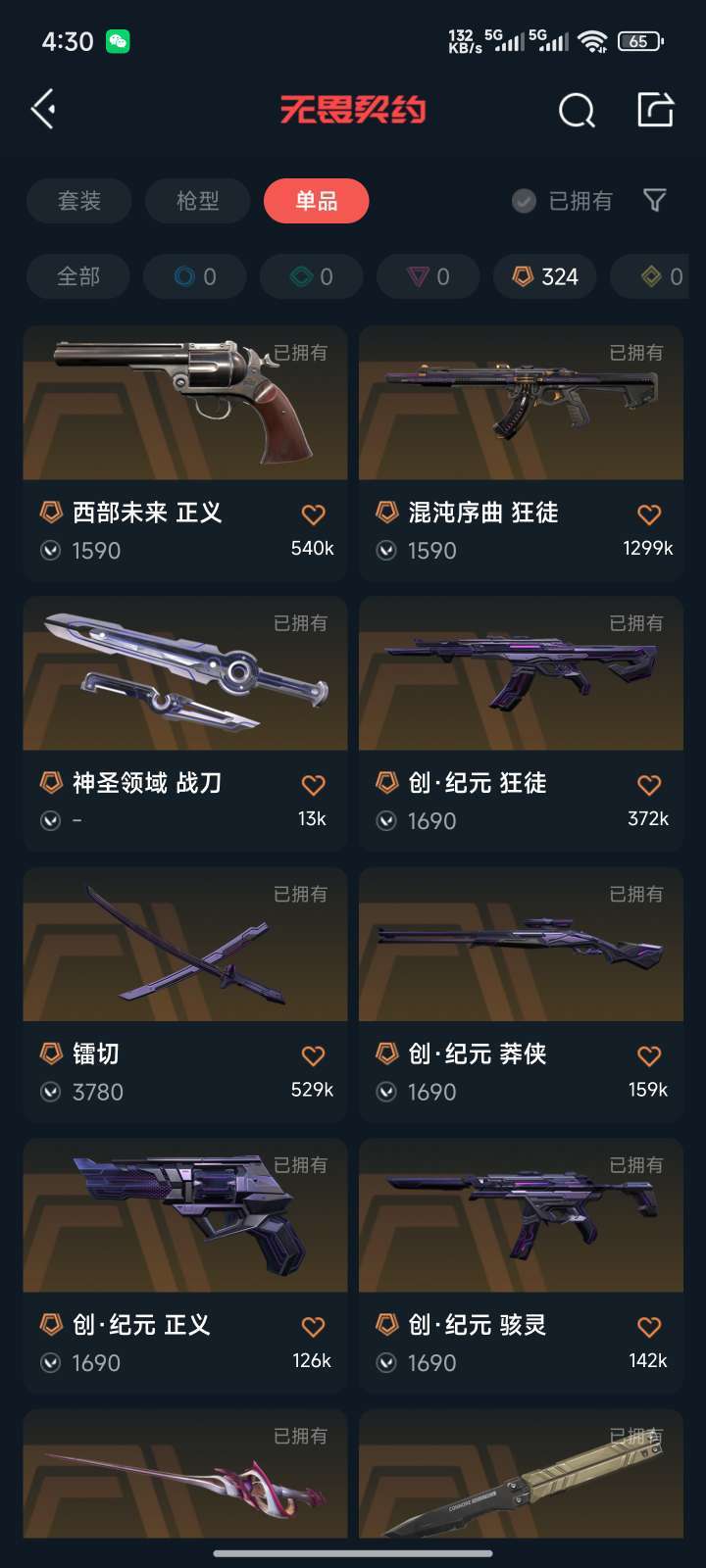Open the 镭切 katana card
Image resolution: width=706 pixels, height=1568 pixels.
[185, 995]
